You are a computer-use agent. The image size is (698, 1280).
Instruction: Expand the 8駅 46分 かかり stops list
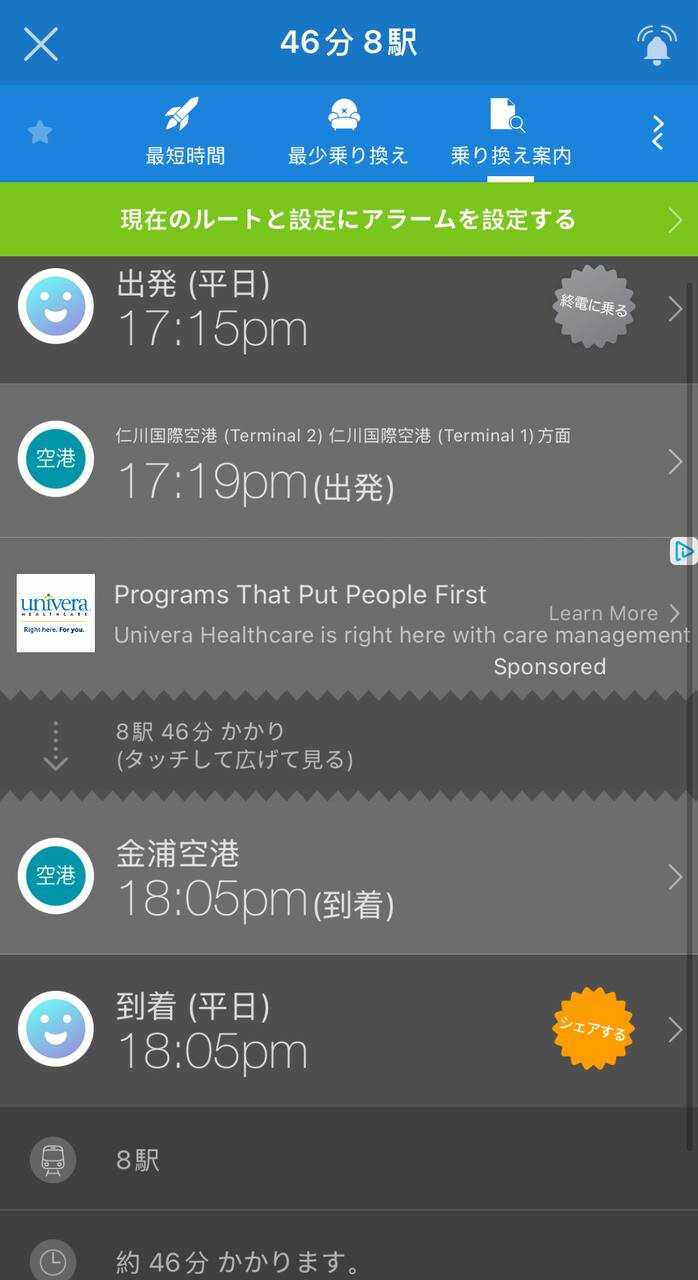(235, 746)
